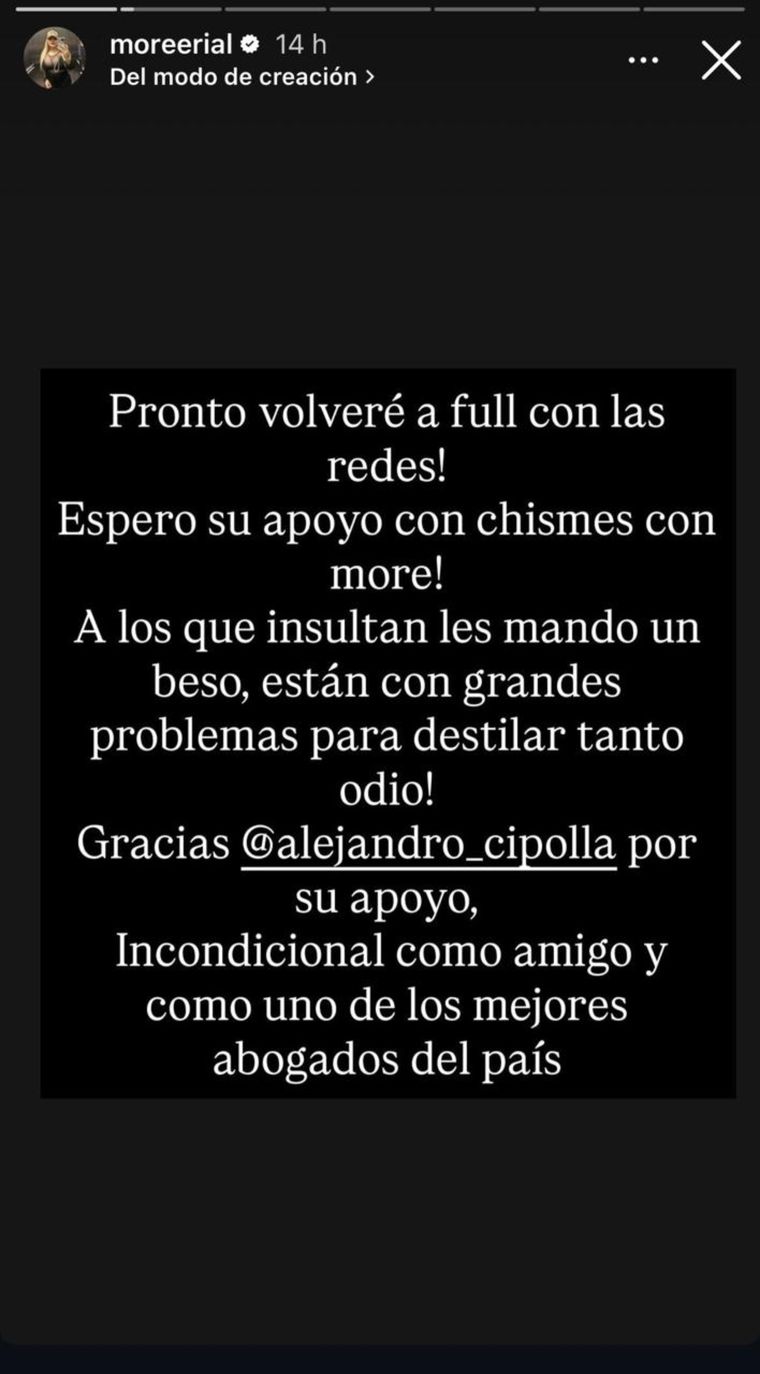Open the @alejandro_cipolla mention
The width and height of the screenshot is (760, 1374).
[428, 845]
